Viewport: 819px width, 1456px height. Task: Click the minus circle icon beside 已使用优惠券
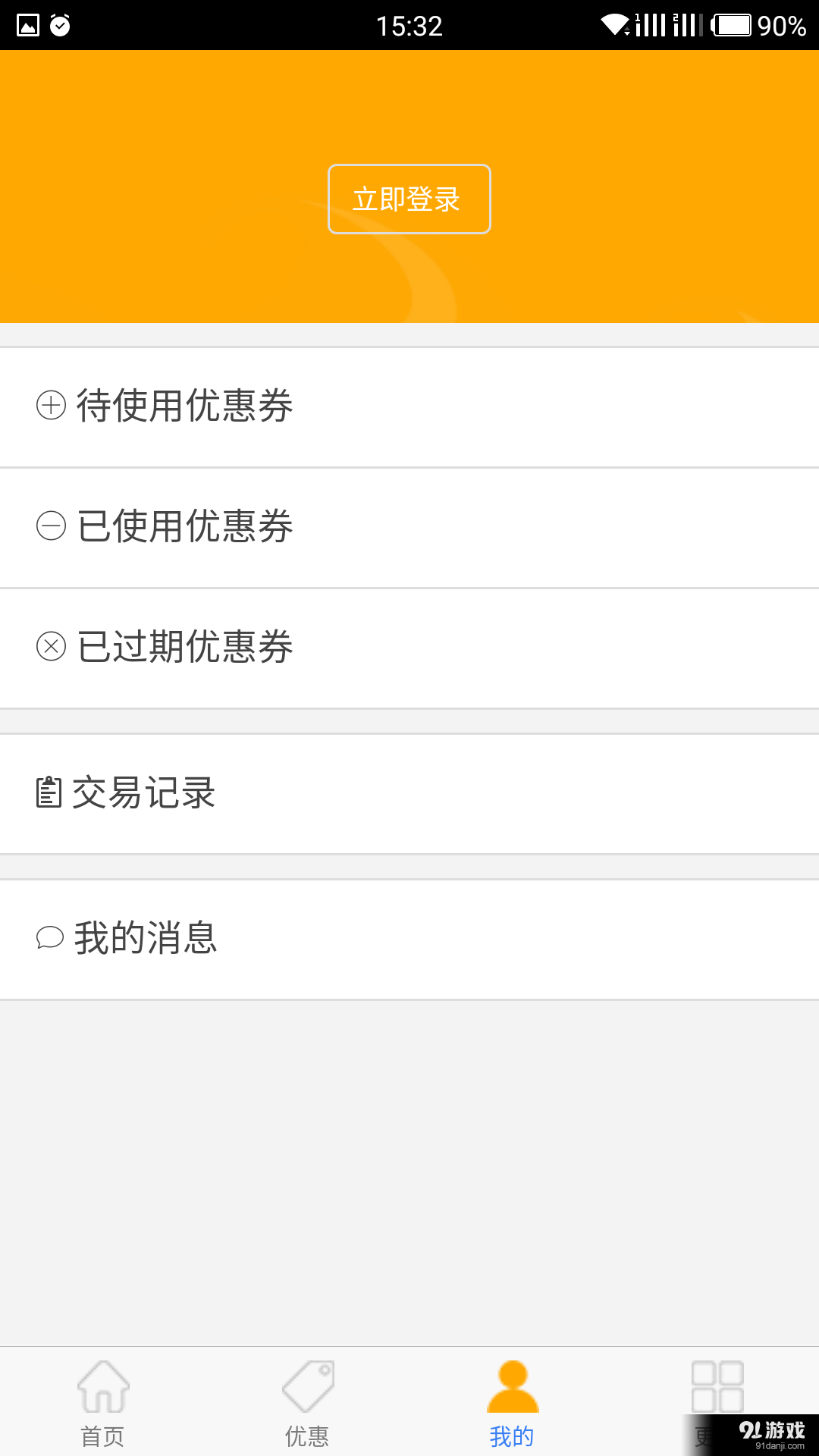point(50,526)
